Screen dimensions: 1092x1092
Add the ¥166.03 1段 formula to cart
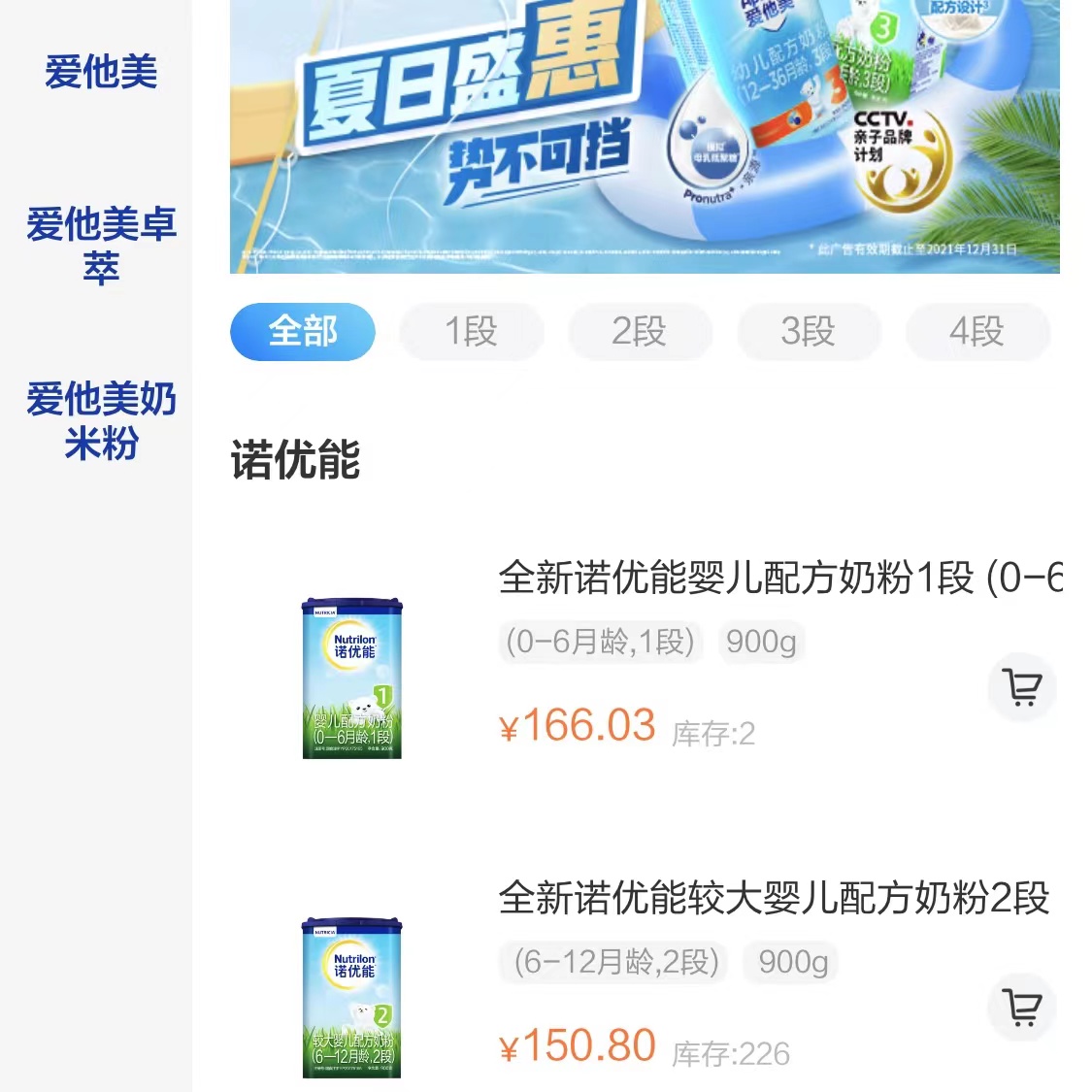[1022, 688]
